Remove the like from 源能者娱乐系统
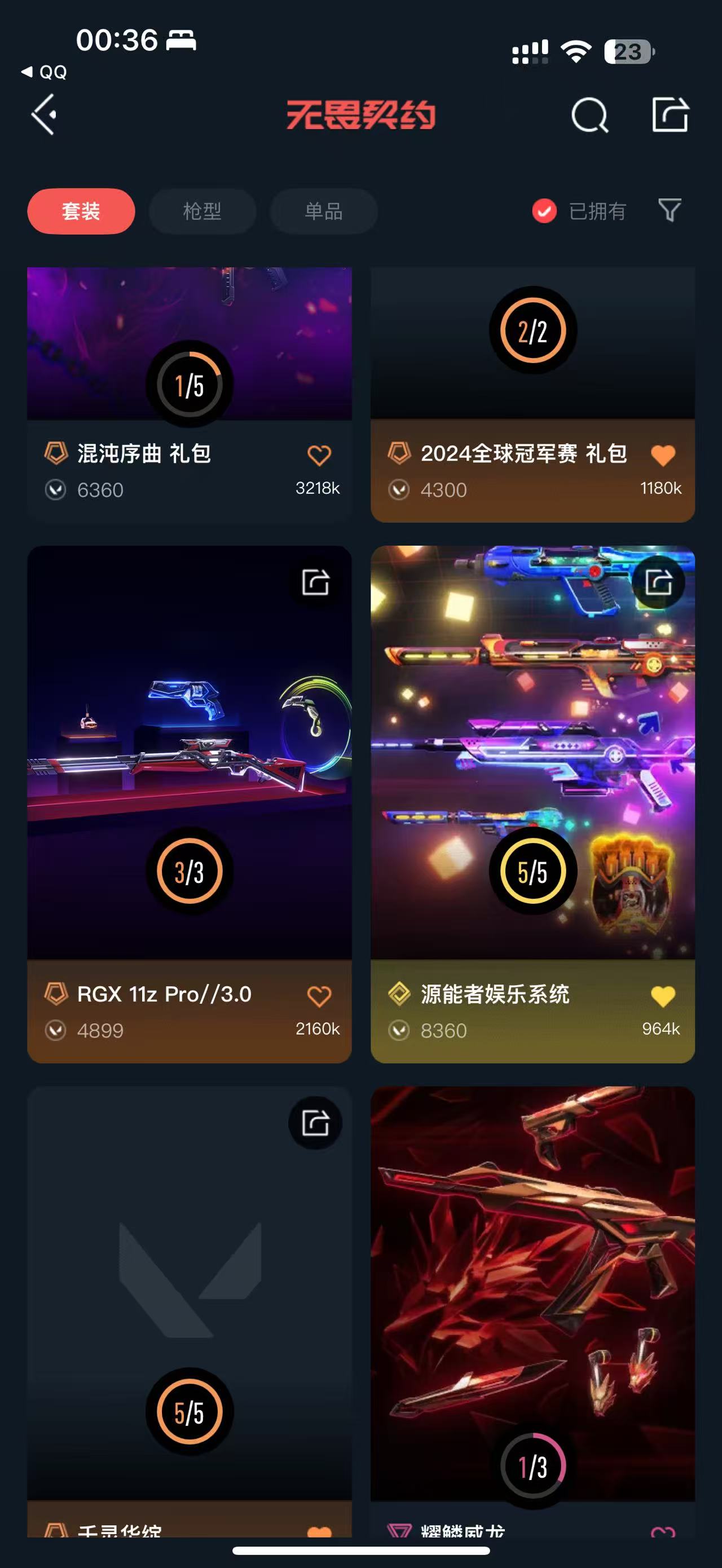The width and height of the screenshot is (722, 1568). [662, 996]
